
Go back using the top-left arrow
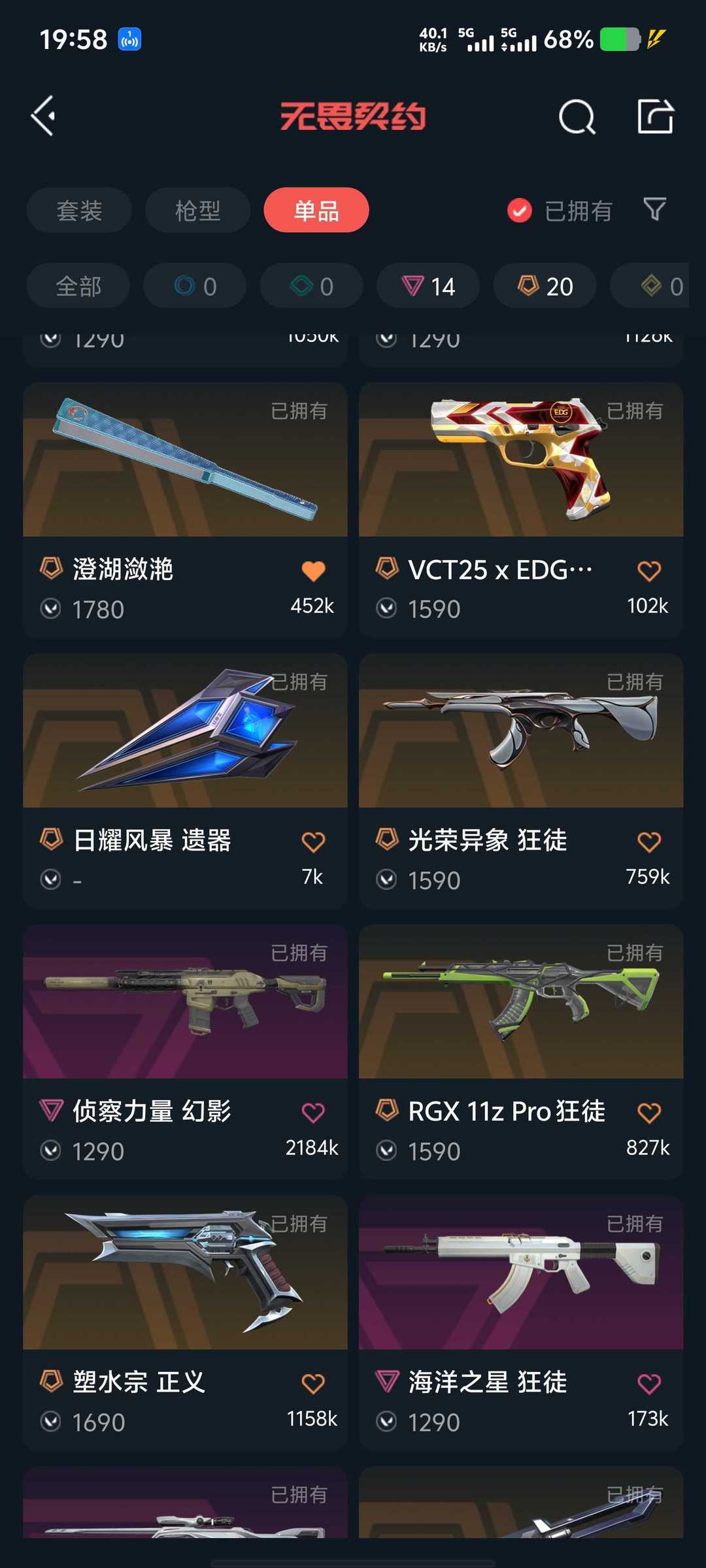tap(44, 116)
